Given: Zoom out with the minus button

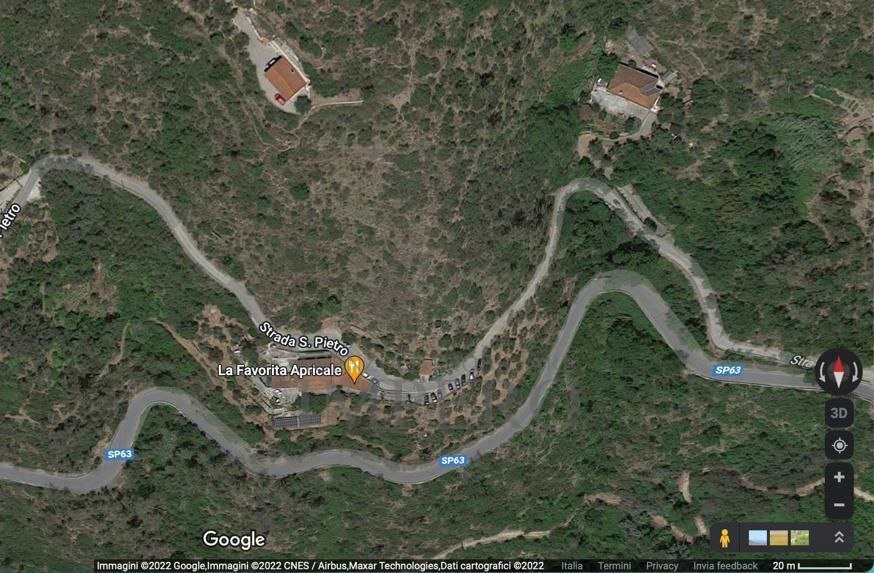Looking at the screenshot, I should click(839, 504).
